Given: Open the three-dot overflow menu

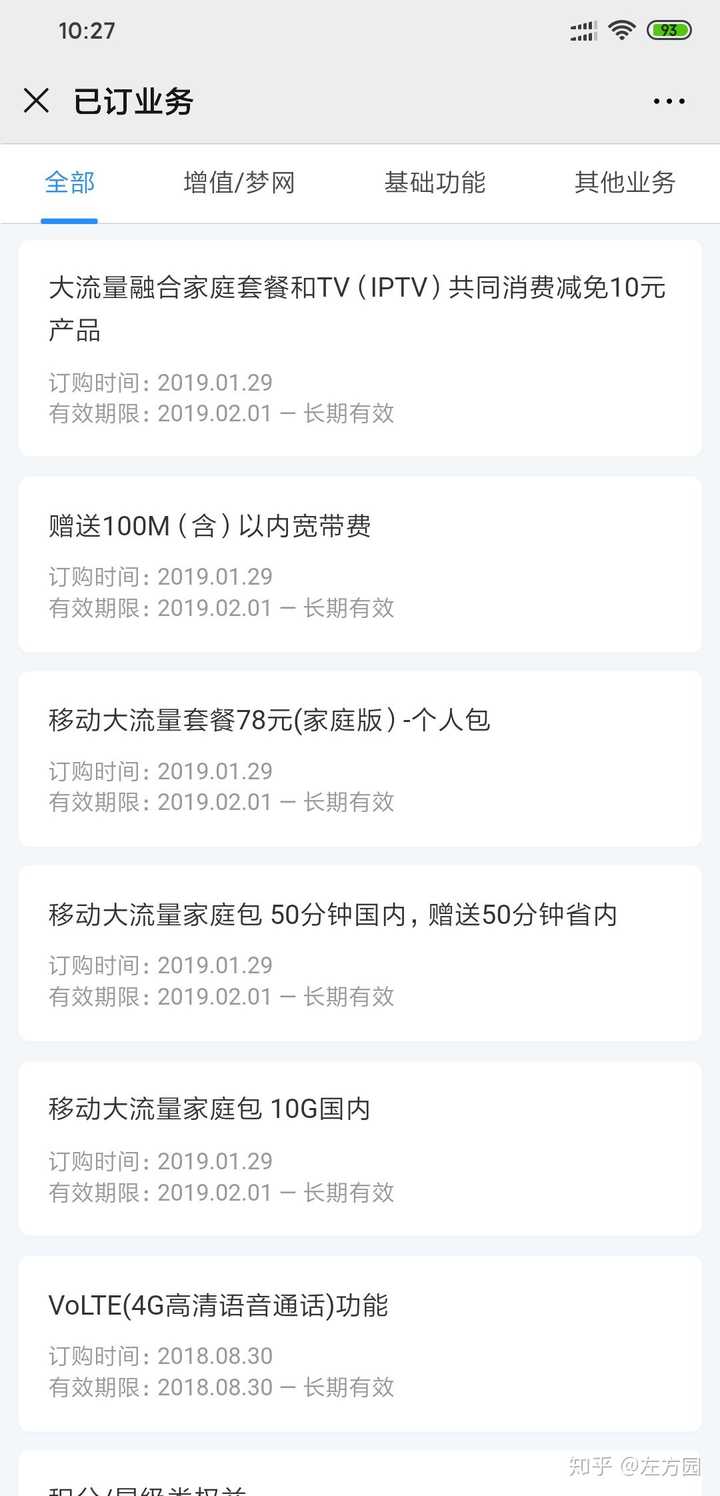Looking at the screenshot, I should 669,101.
